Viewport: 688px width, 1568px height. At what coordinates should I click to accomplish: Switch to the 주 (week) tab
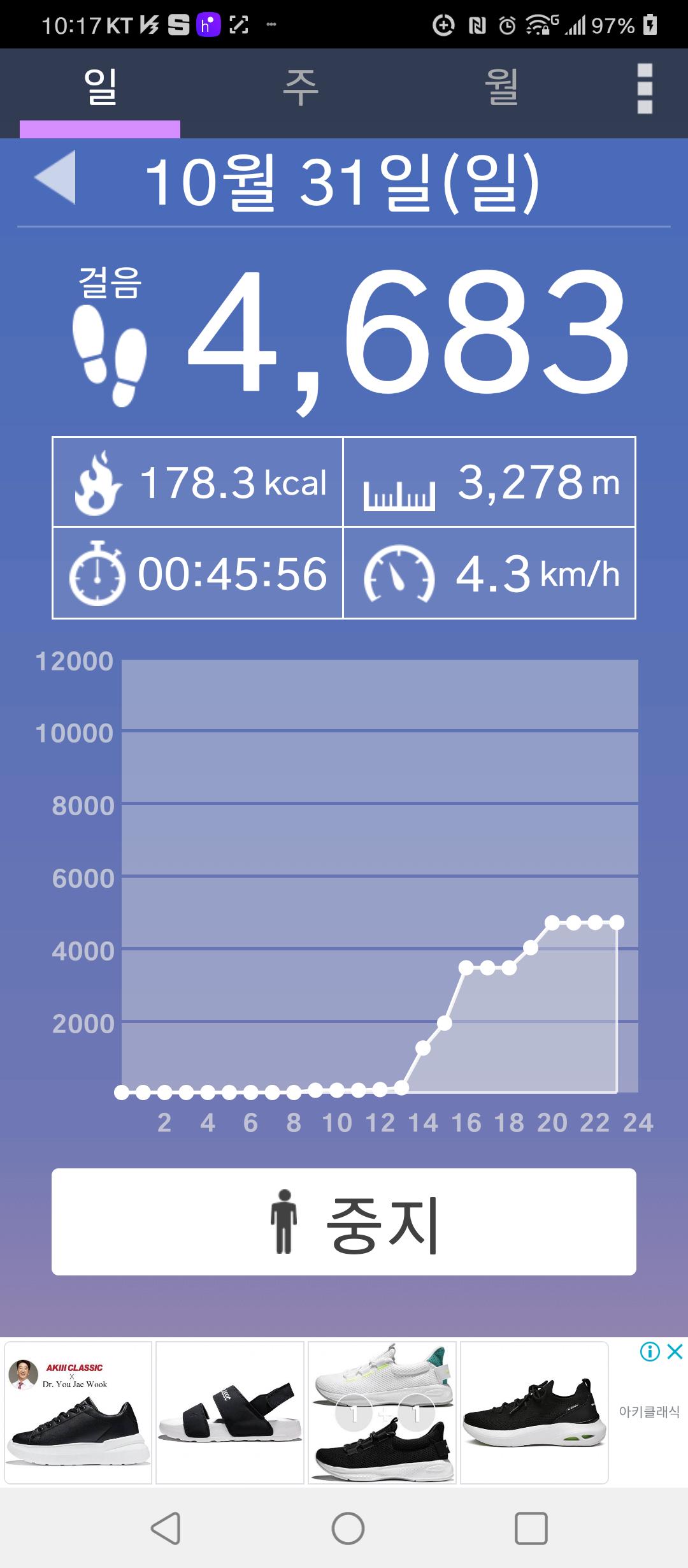pos(300,88)
